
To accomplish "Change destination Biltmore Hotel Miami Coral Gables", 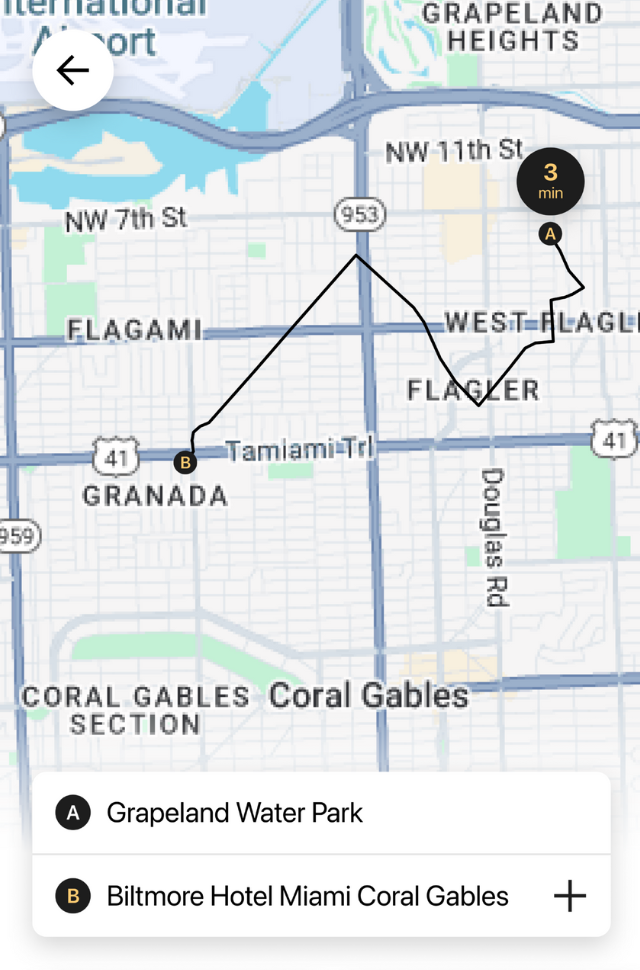I will [x=307, y=896].
